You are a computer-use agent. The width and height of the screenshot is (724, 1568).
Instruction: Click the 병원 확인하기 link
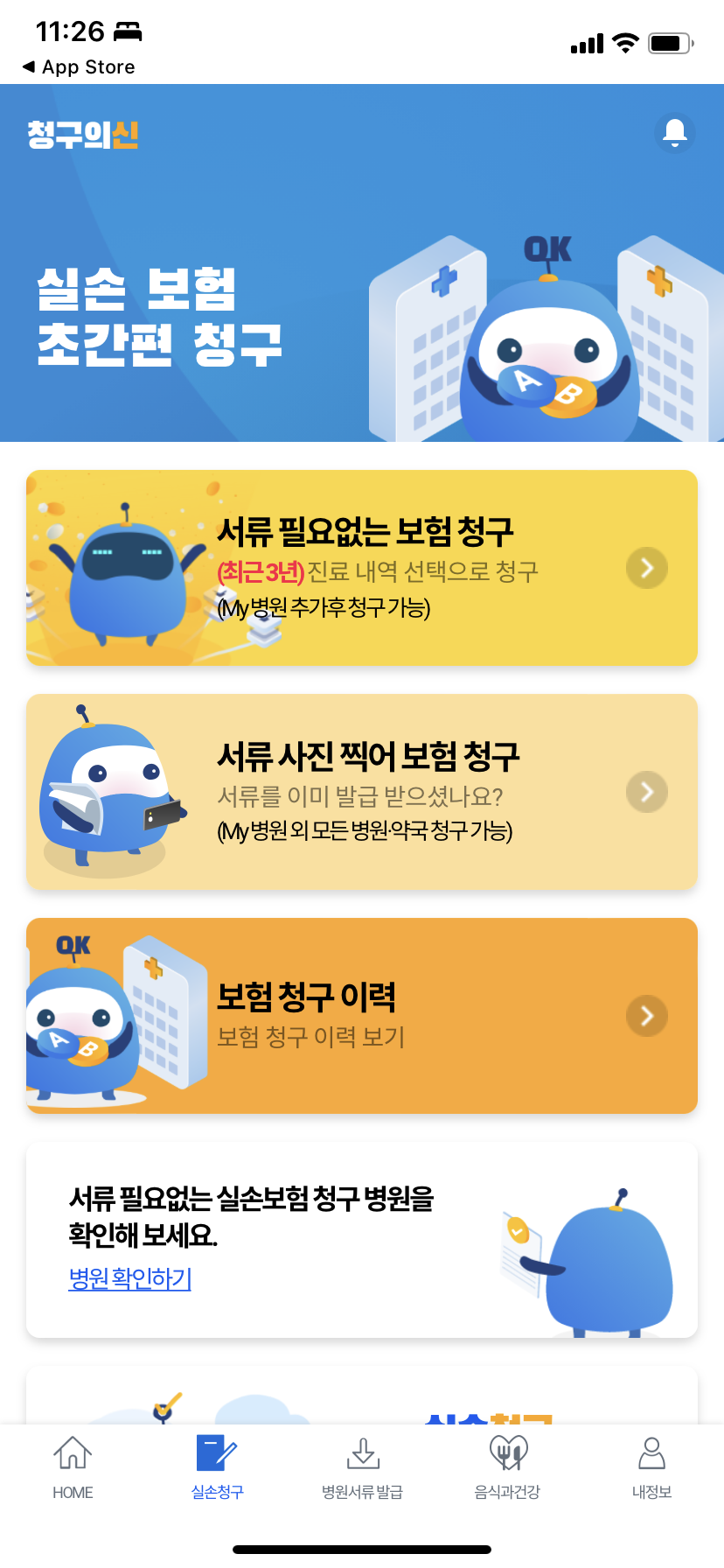click(x=129, y=1279)
